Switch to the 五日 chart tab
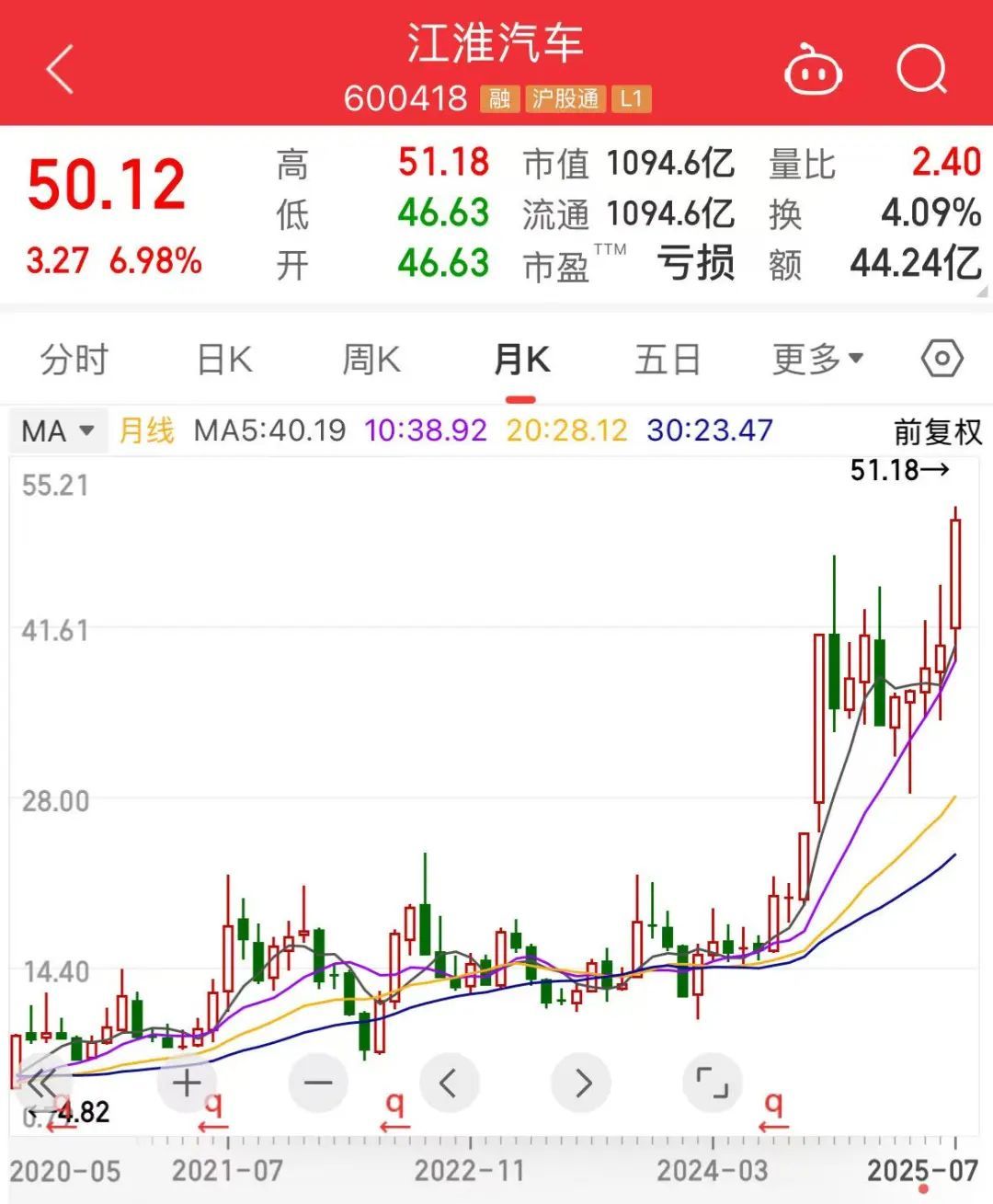The height and width of the screenshot is (1204, 993). (x=668, y=360)
